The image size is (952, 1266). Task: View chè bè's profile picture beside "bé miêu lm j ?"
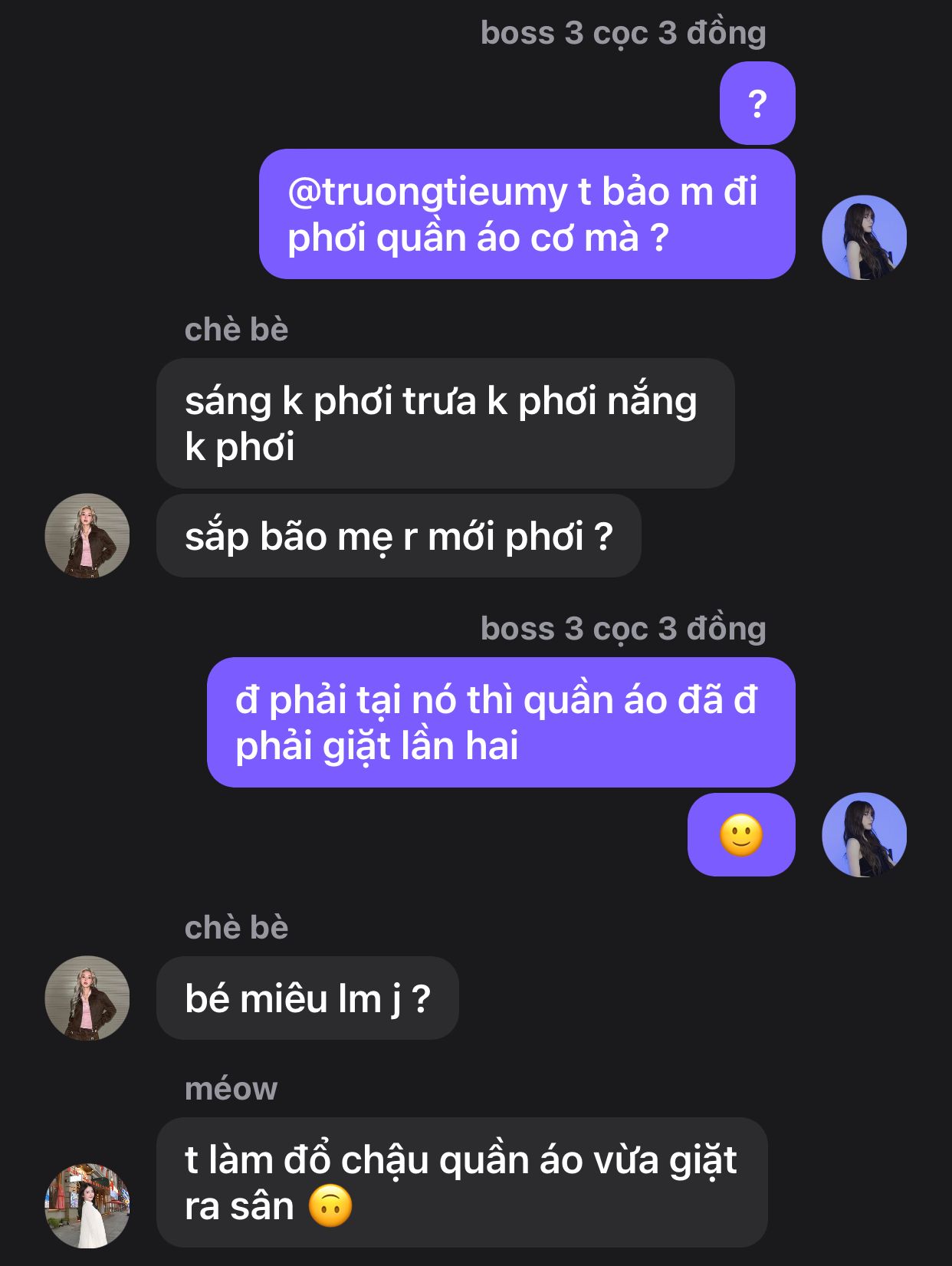(x=87, y=998)
